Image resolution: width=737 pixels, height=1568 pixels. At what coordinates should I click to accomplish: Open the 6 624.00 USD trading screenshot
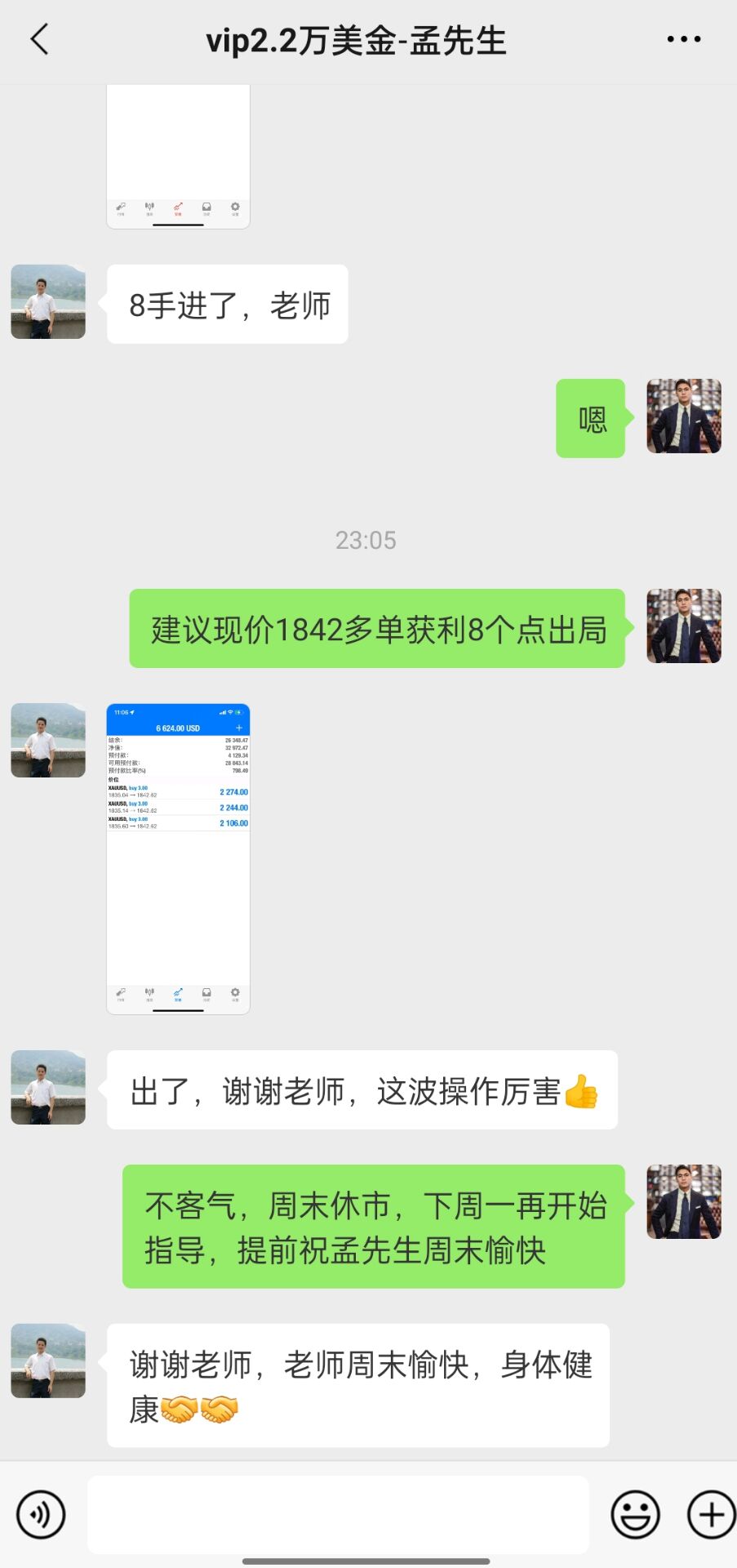coord(178,858)
